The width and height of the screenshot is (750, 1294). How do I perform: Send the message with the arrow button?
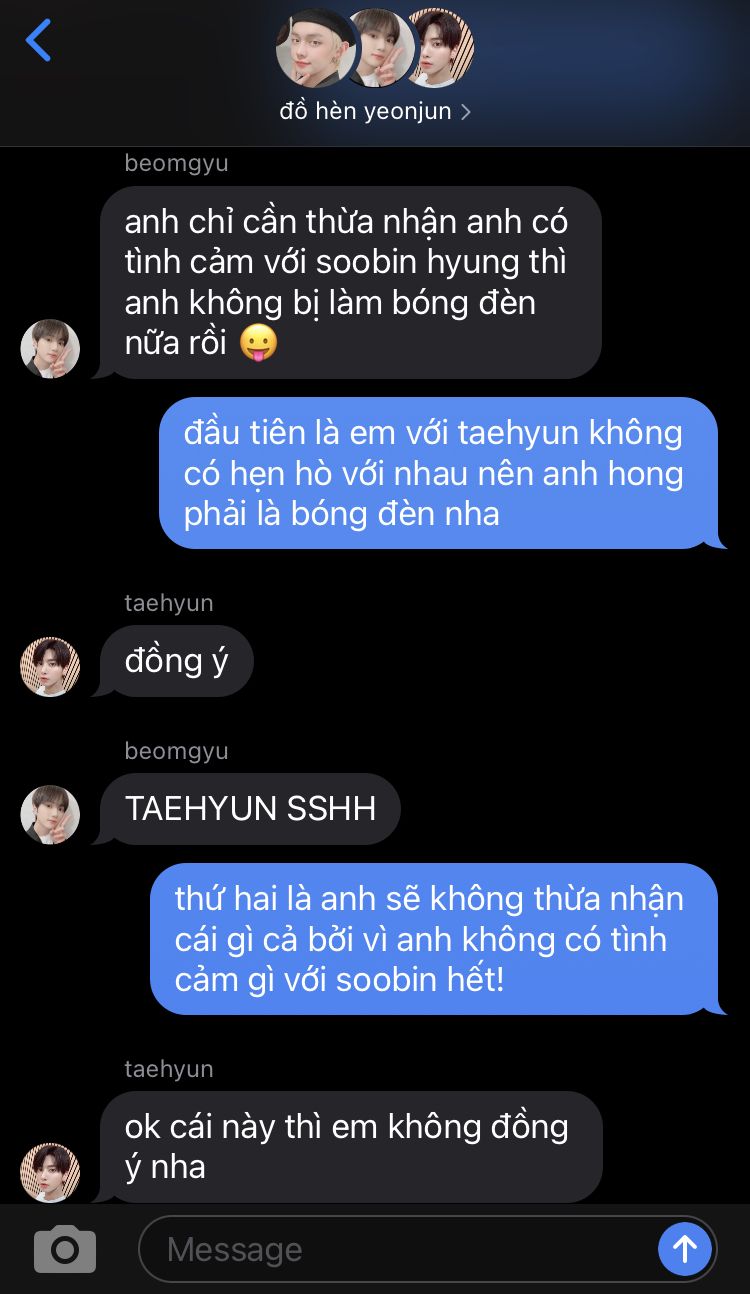click(685, 1249)
